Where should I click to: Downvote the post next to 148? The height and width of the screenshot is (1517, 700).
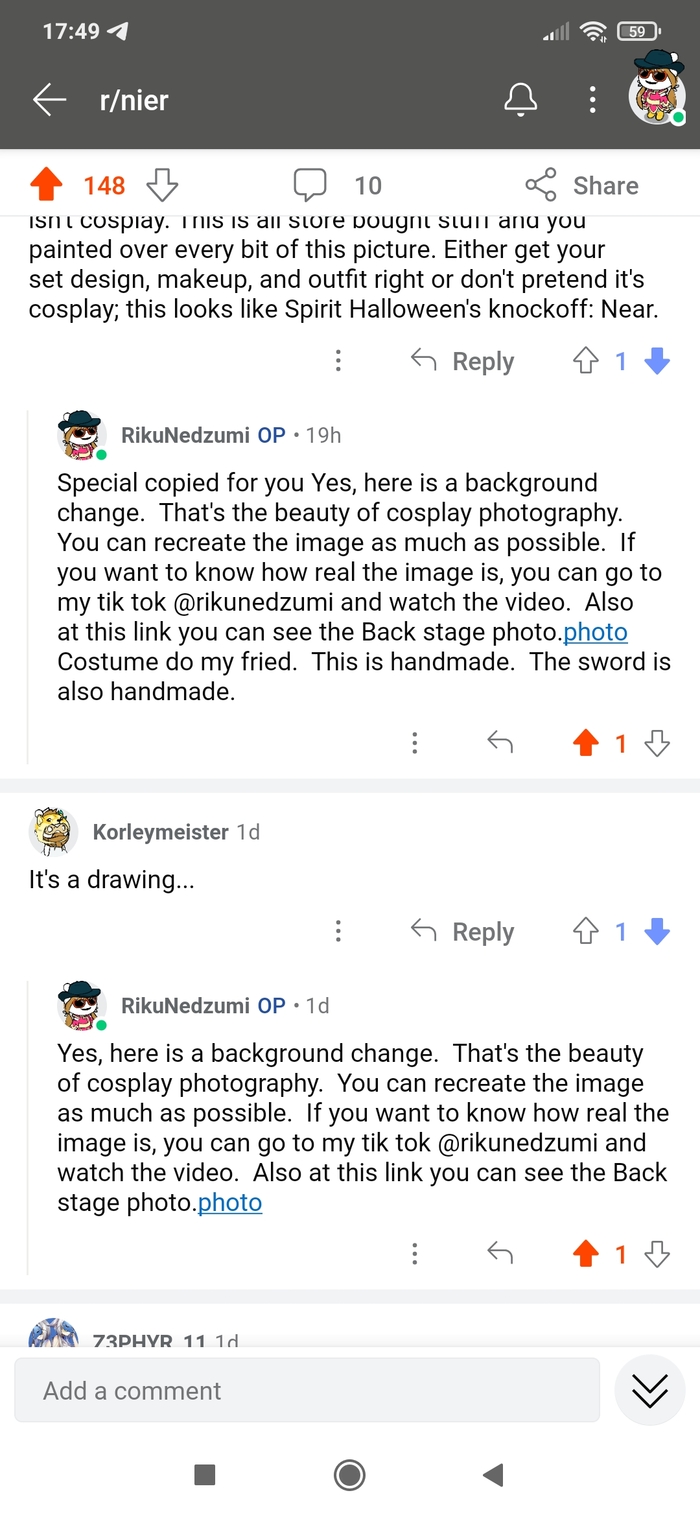pyautogui.click(x=162, y=185)
